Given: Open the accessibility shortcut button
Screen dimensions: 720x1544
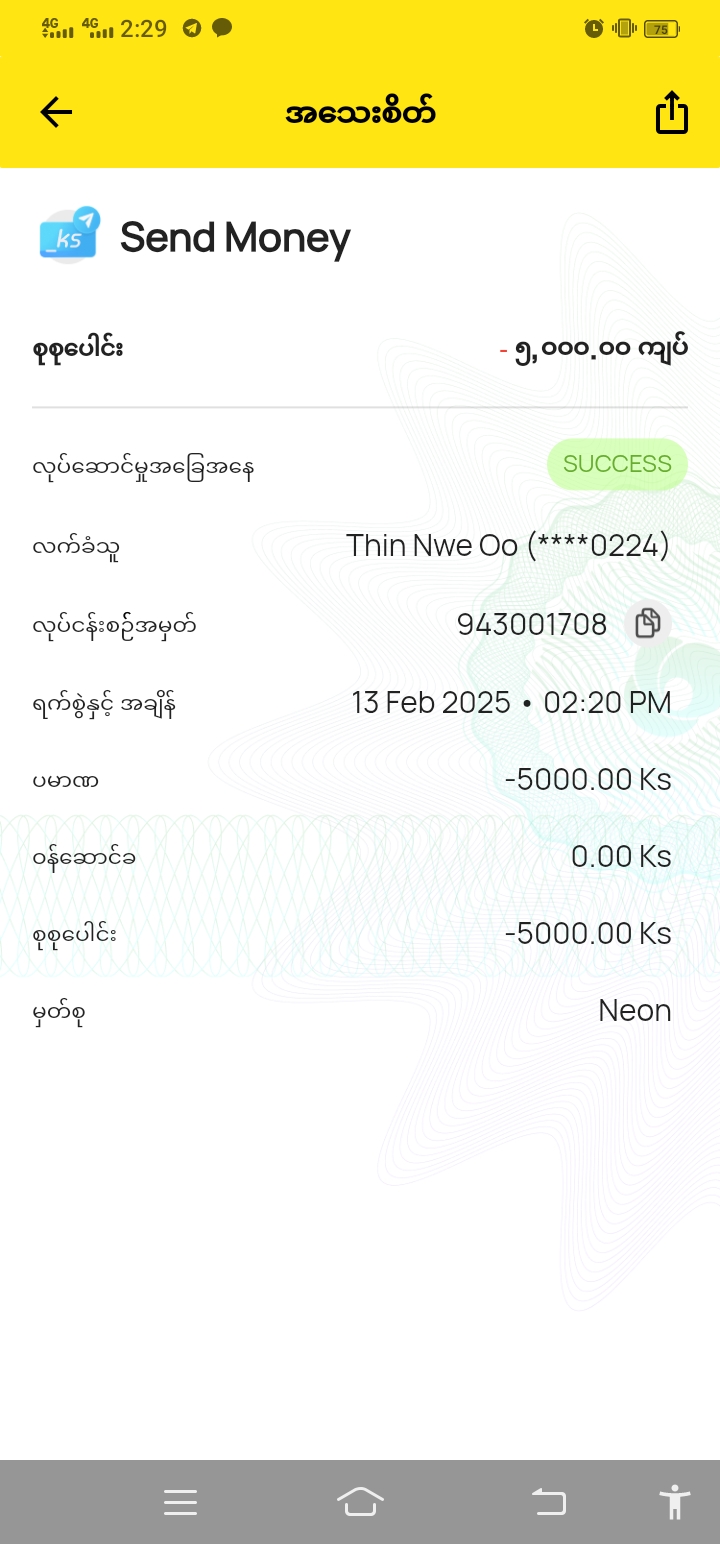Looking at the screenshot, I should 675,1502.
